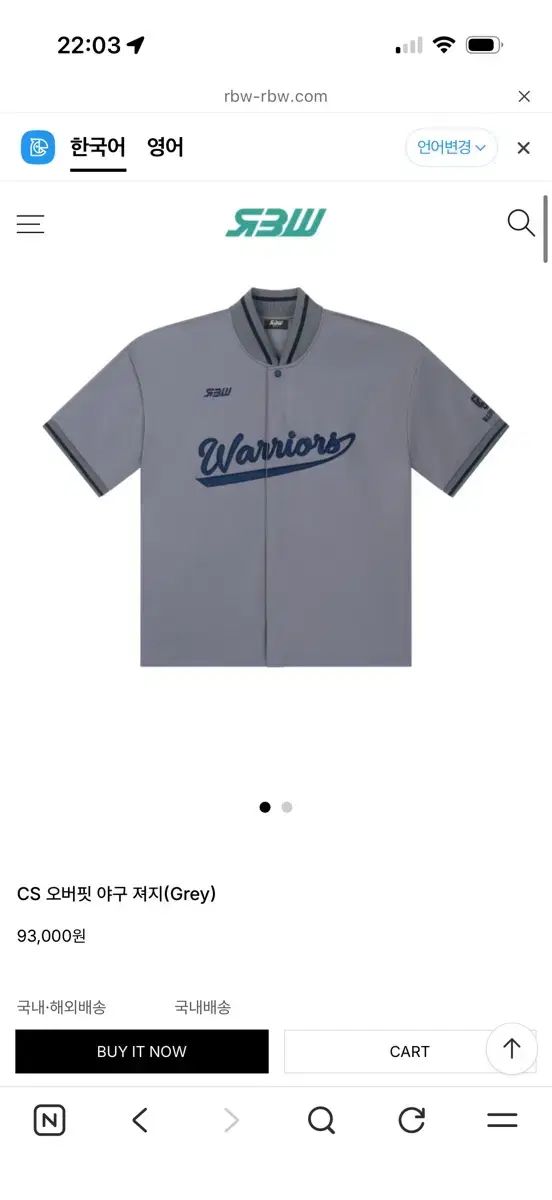
Task: Open the grey Warriors jersey image
Action: [x=276, y=477]
